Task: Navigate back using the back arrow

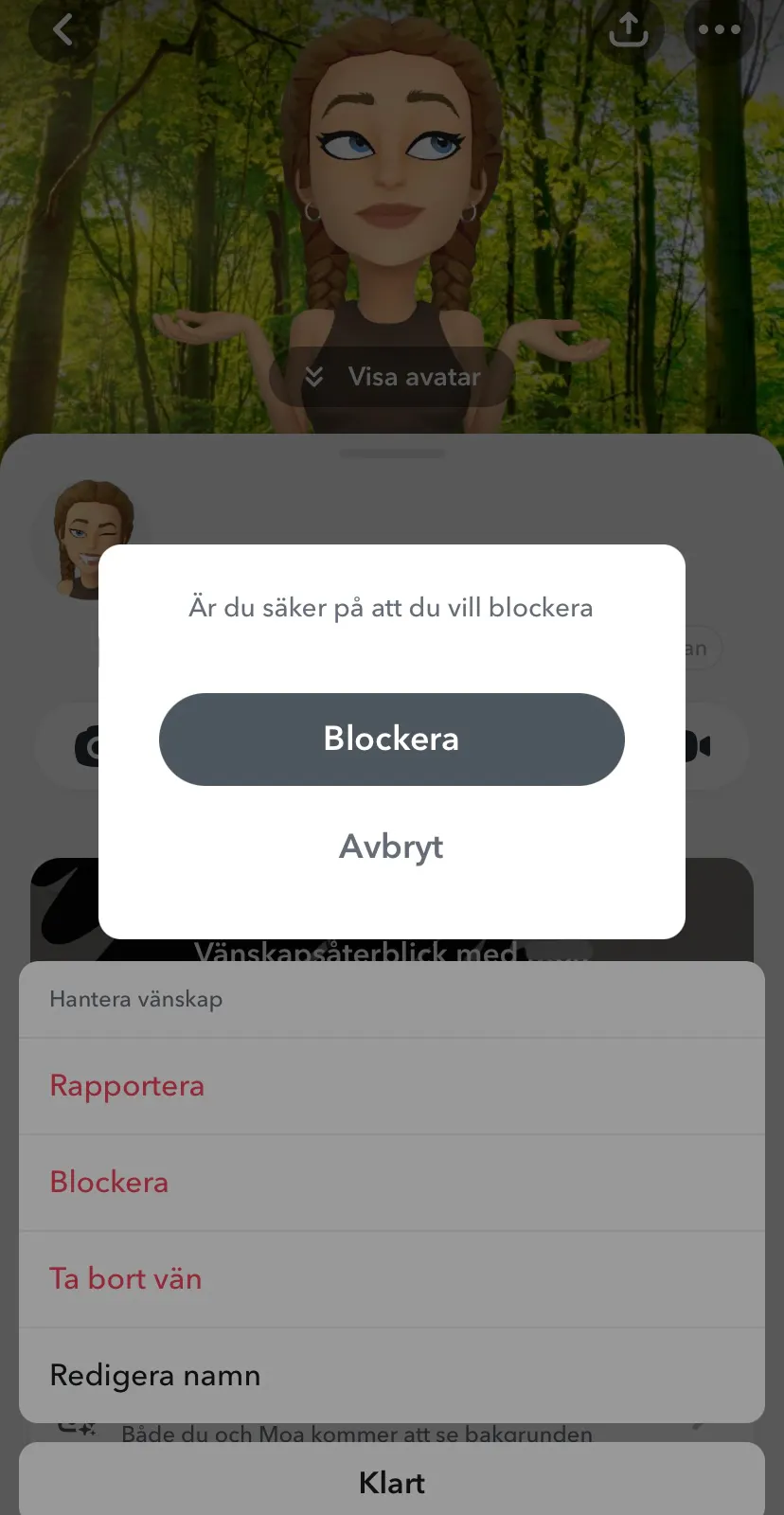Action: click(61, 29)
